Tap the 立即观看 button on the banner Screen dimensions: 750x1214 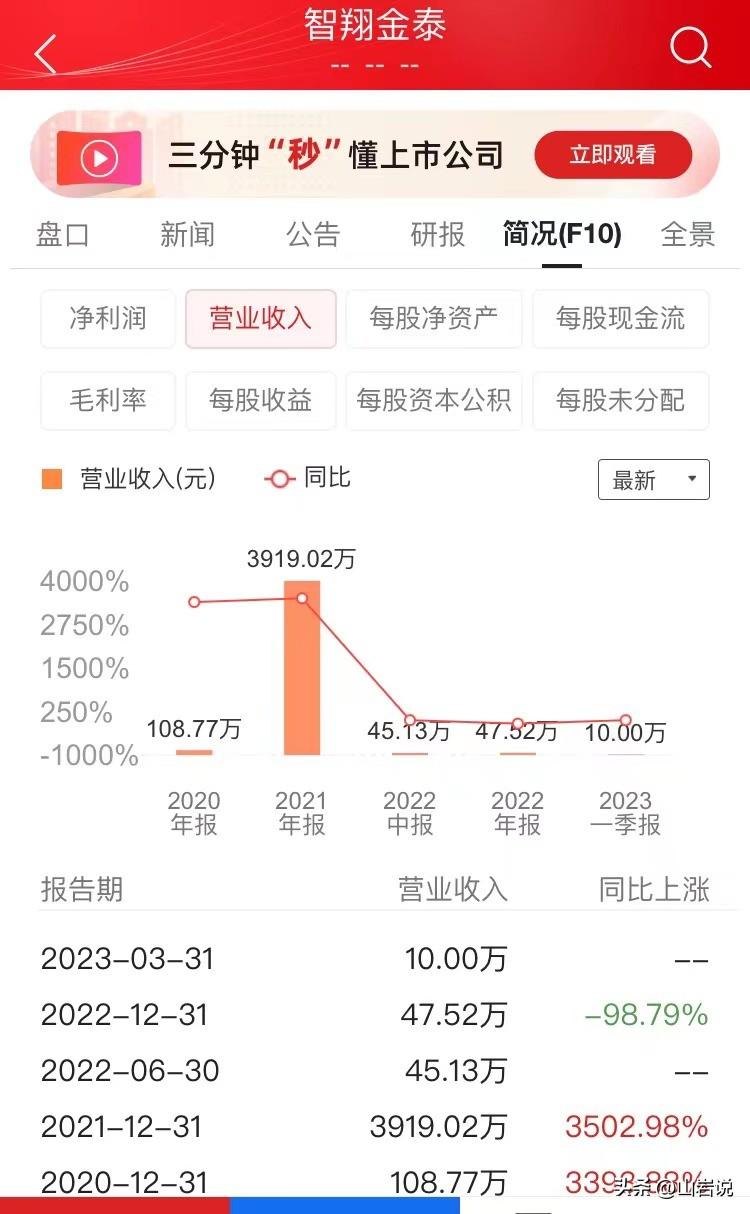pos(613,155)
